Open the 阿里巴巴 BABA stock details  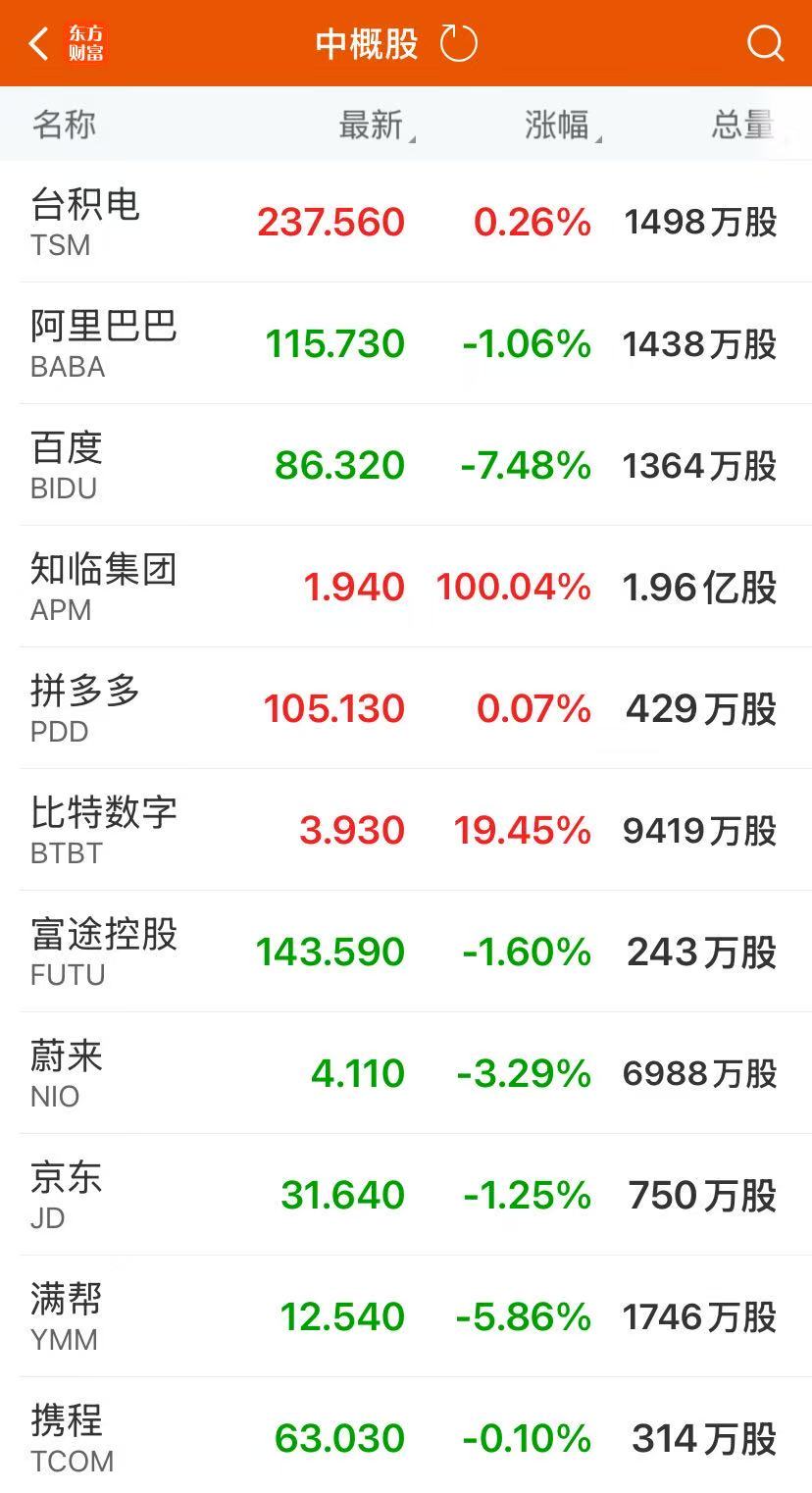point(406,343)
